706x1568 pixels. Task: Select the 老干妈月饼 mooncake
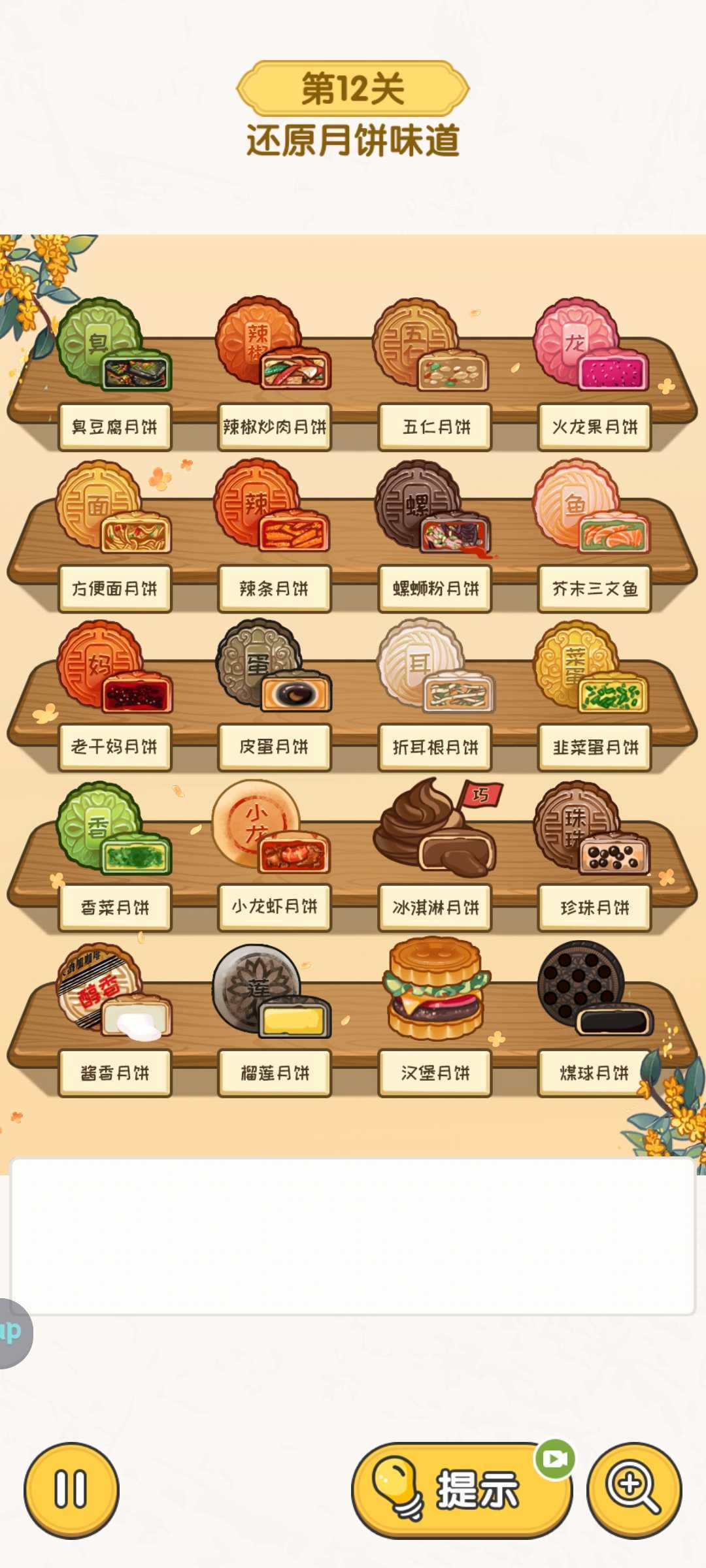click(x=114, y=666)
